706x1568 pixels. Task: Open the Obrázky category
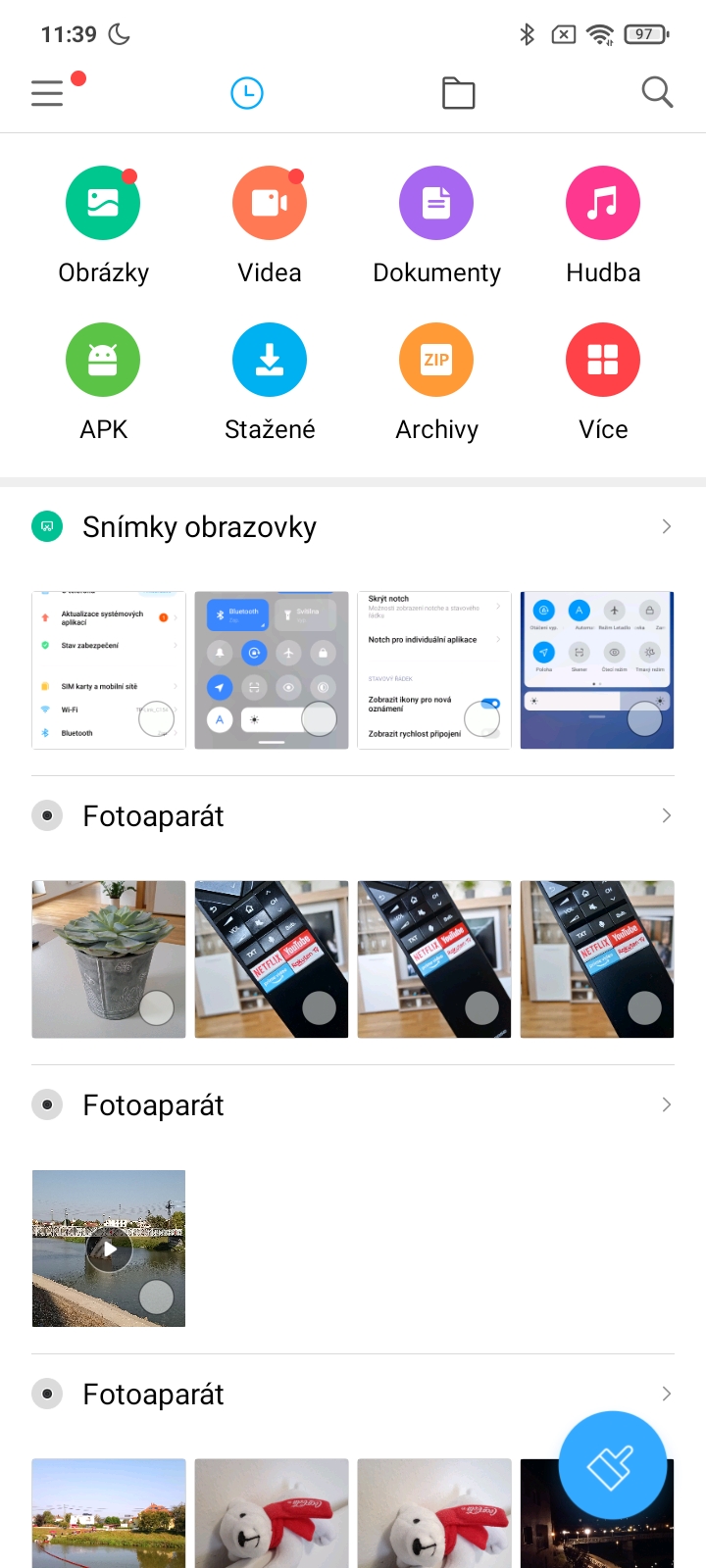point(103,204)
